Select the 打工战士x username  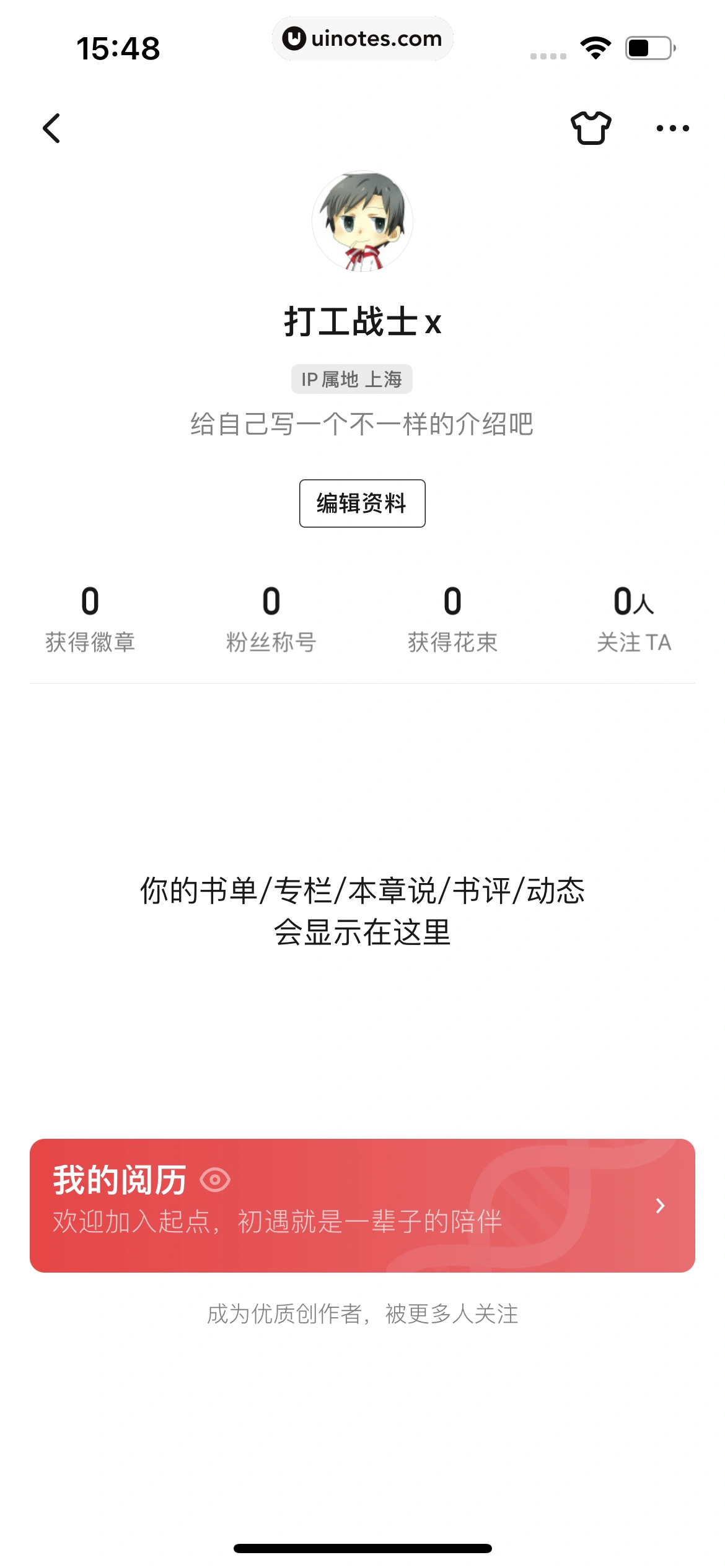coord(362,320)
